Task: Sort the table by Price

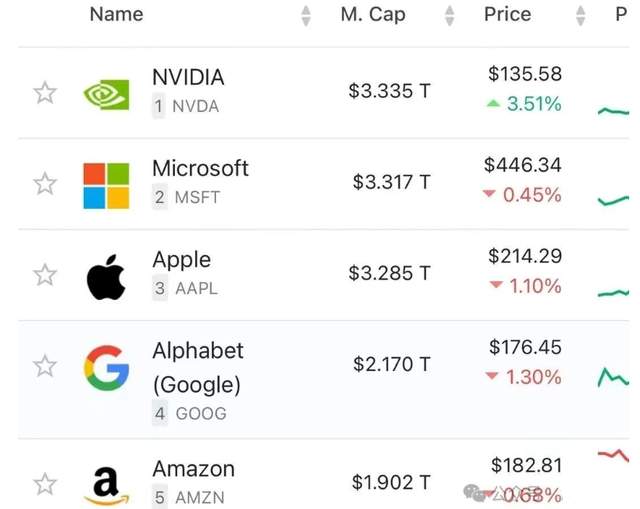Action: click(x=507, y=14)
